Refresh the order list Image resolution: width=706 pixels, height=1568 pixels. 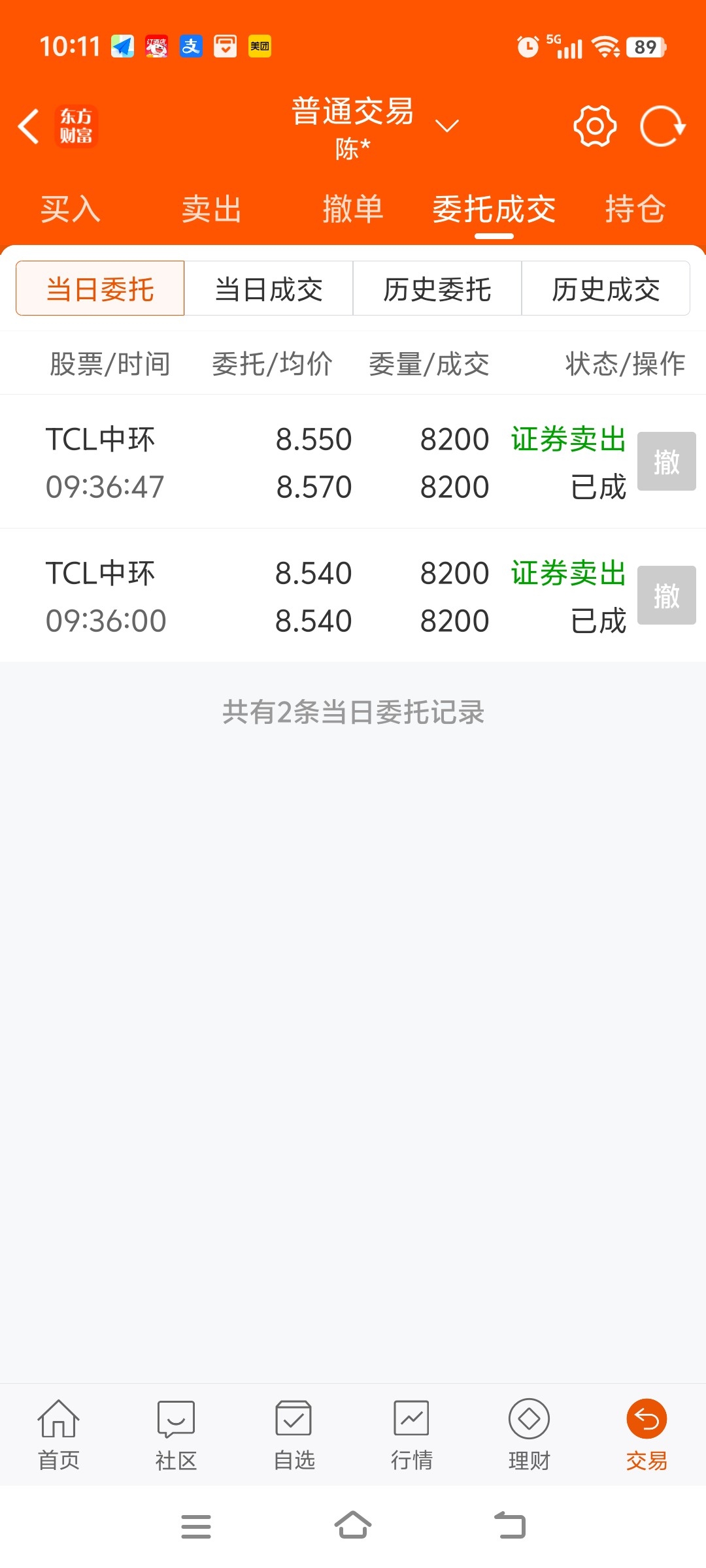click(663, 126)
